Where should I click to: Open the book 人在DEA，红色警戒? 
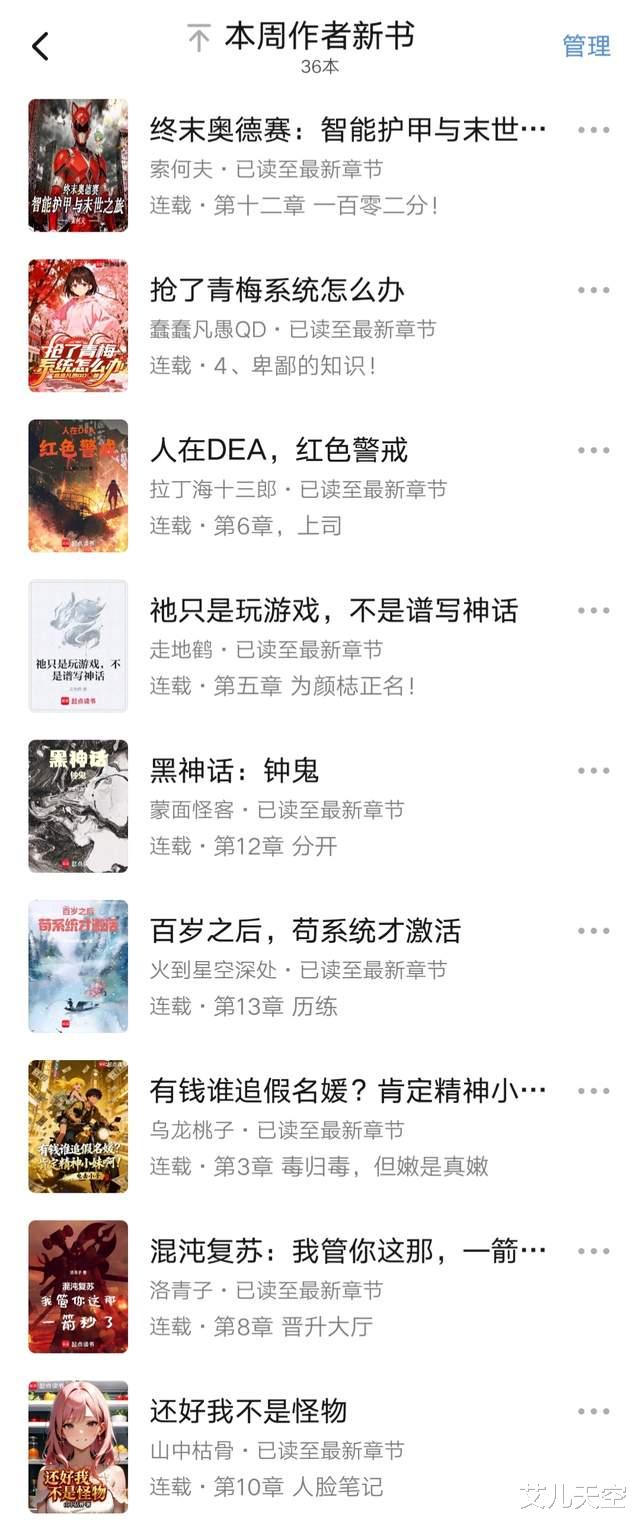[x=279, y=450]
